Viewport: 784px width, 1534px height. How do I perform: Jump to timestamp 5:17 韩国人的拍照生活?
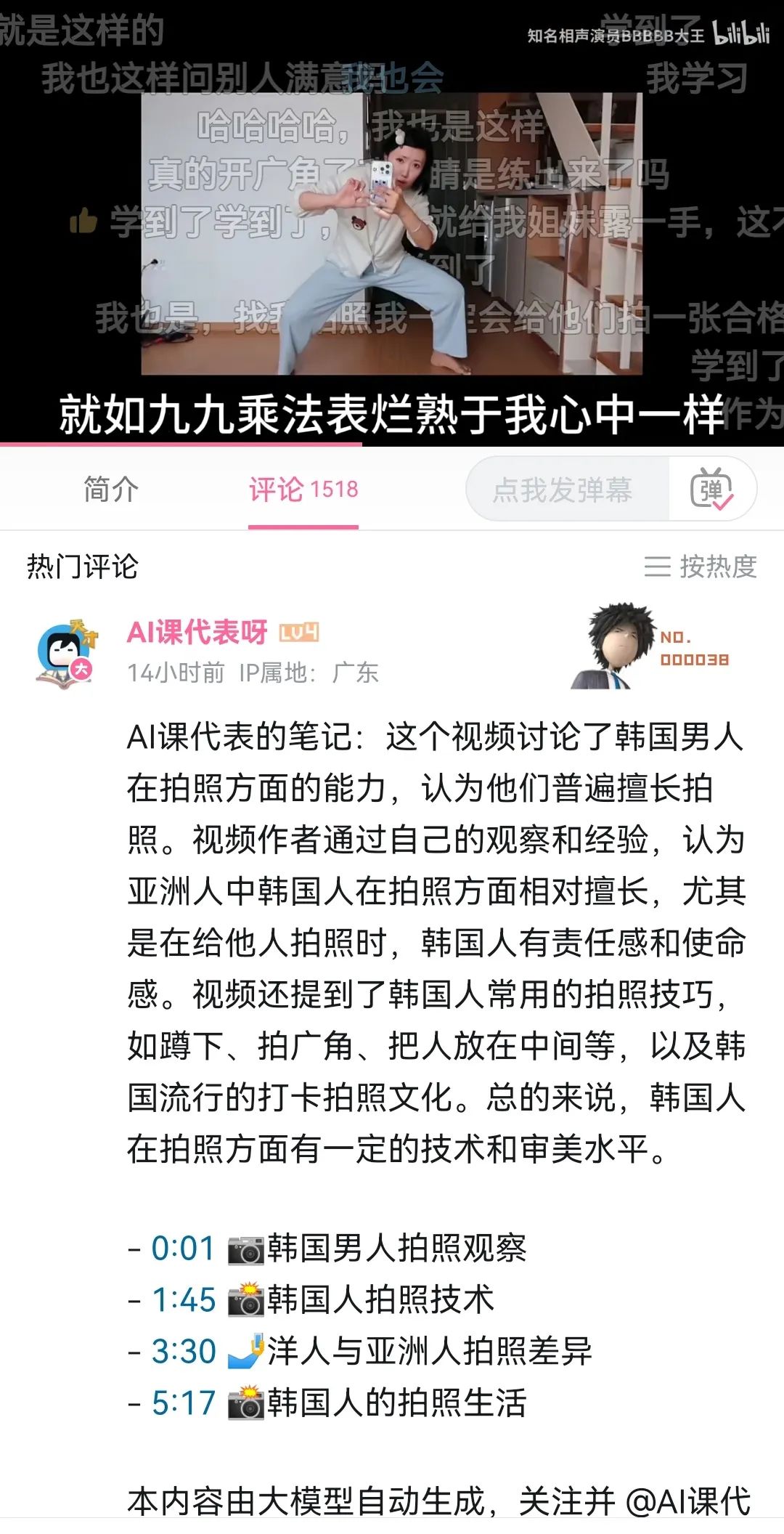click(184, 1403)
